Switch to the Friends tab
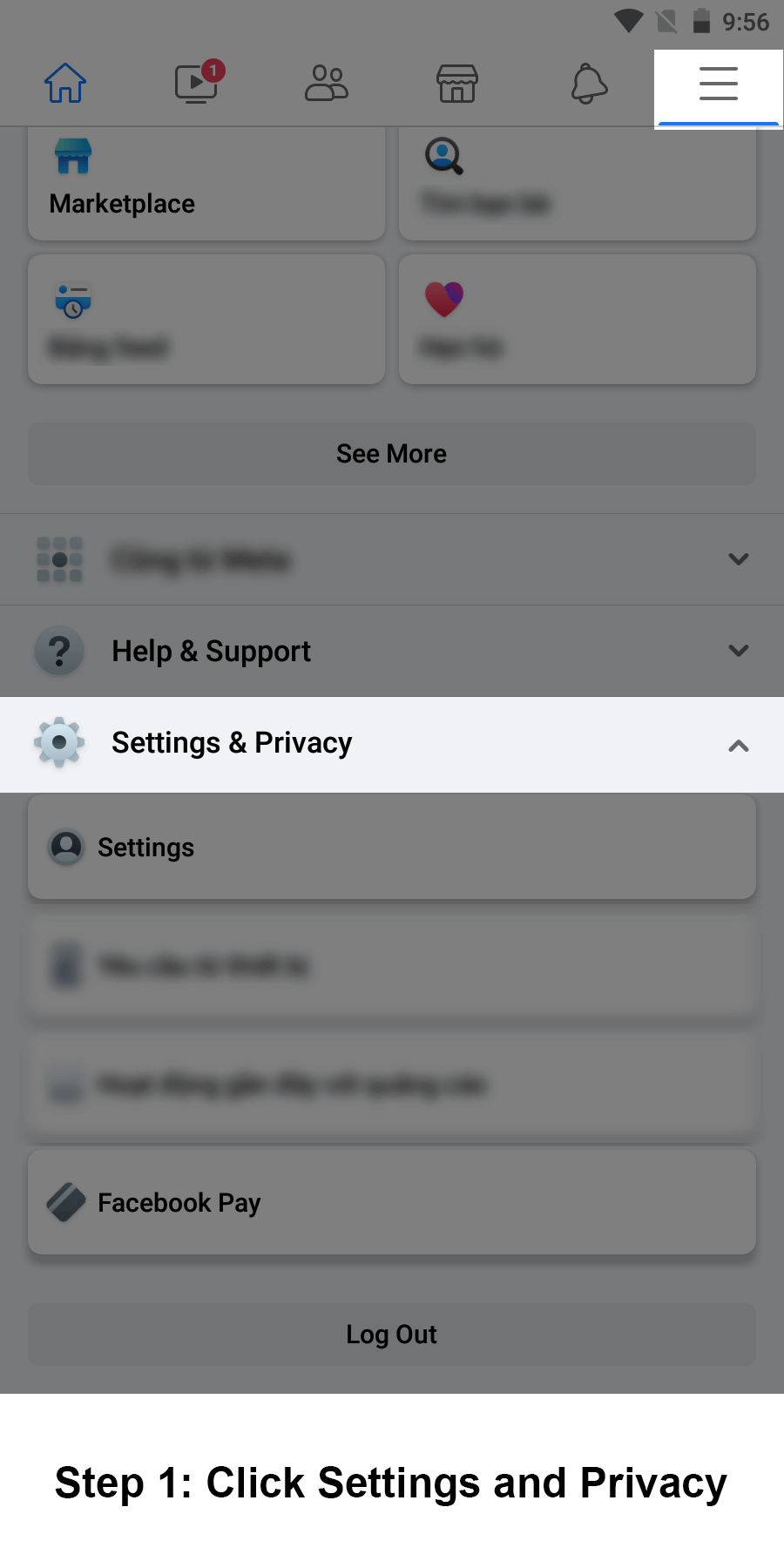Image resolution: width=784 pixels, height=1568 pixels. point(327,84)
